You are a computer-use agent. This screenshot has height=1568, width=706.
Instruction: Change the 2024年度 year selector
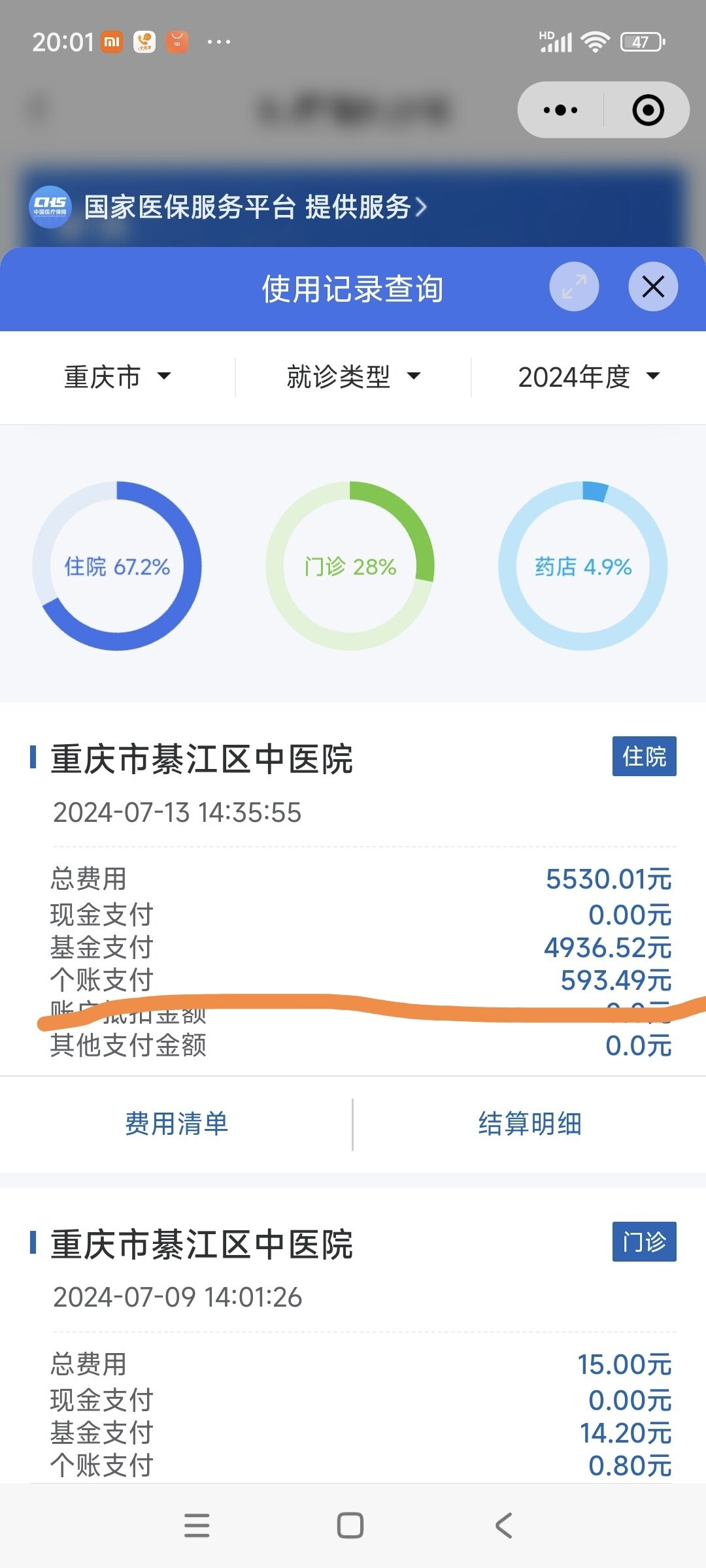(x=588, y=377)
